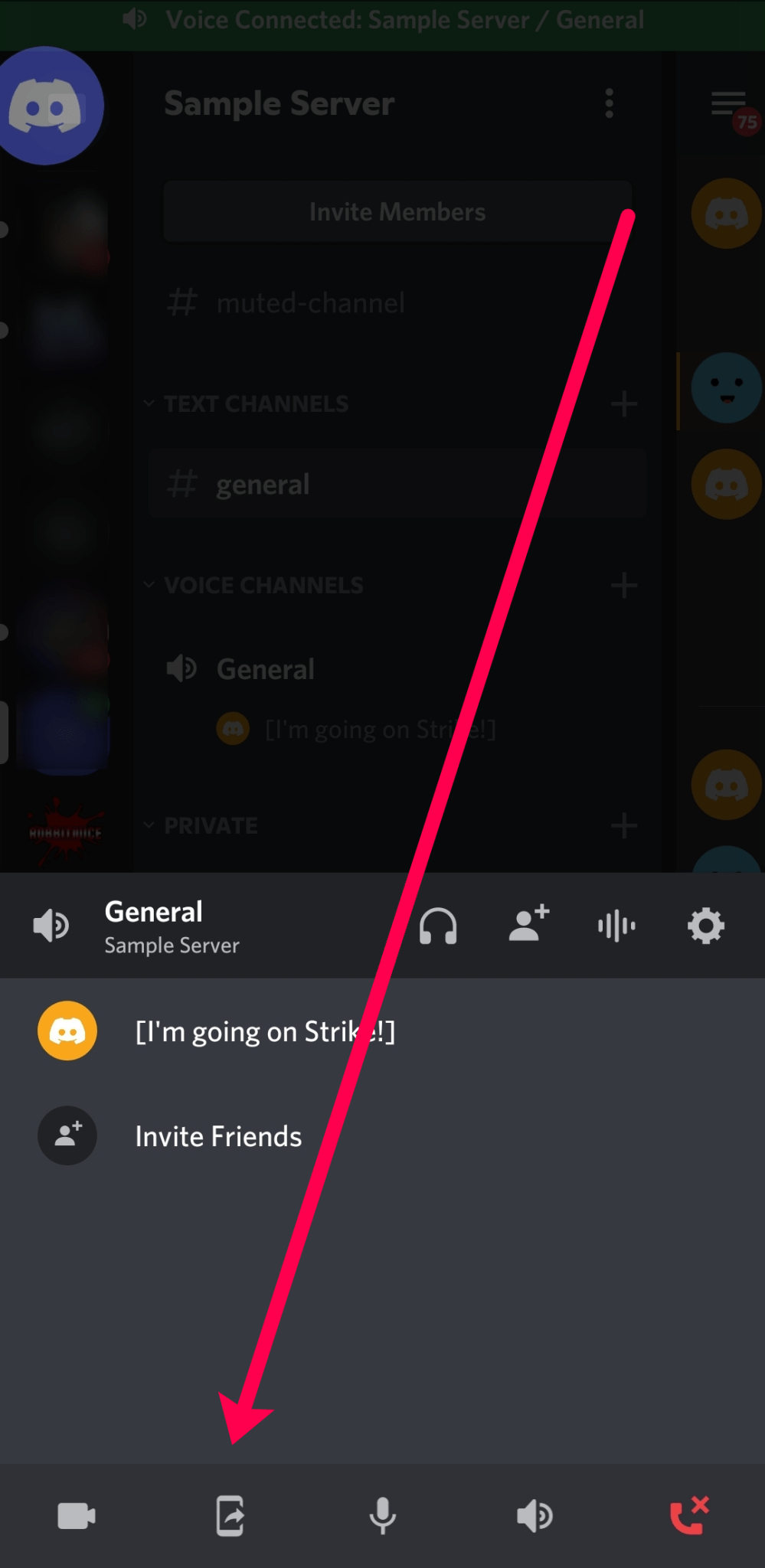This screenshot has height=1568, width=765.
Task: Select the video camera icon to enable video
Action: point(76,1517)
